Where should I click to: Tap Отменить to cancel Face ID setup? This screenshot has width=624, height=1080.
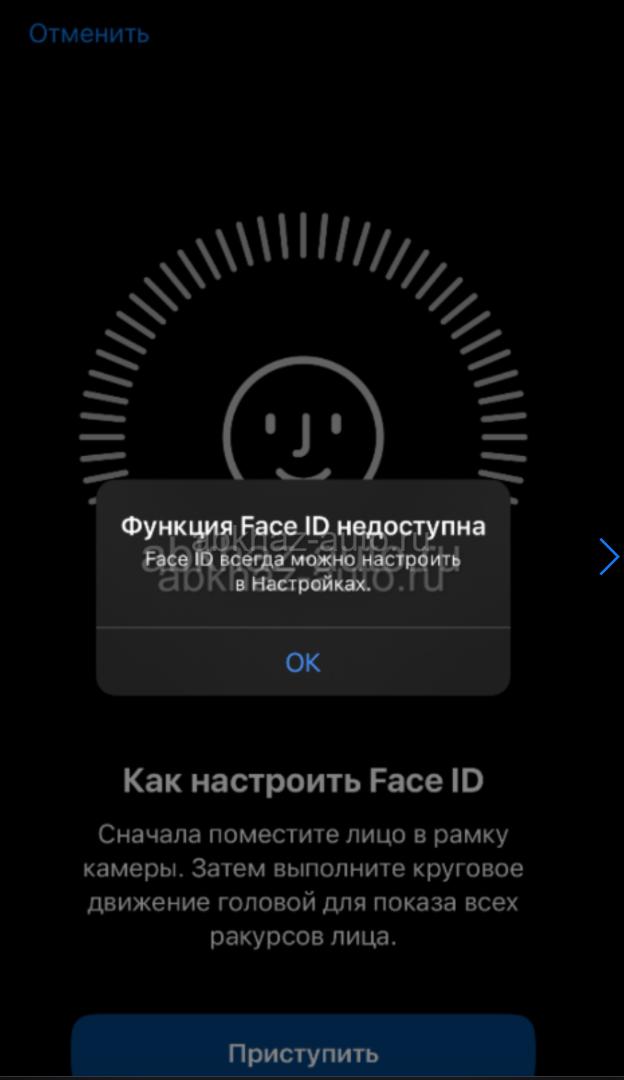(x=89, y=33)
